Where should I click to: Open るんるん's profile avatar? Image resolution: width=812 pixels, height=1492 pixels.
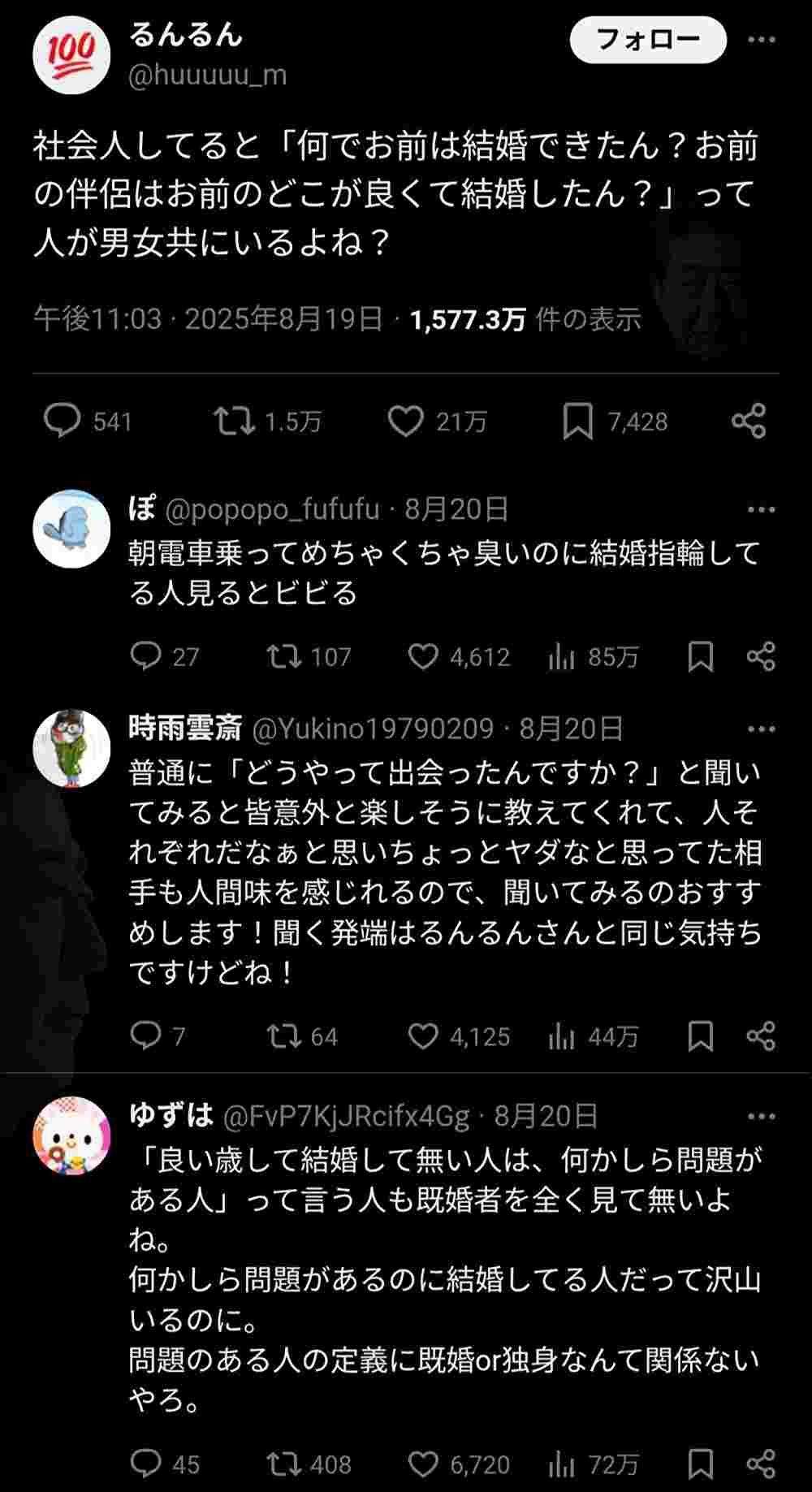pyautogui.click(x=71, y=55)
